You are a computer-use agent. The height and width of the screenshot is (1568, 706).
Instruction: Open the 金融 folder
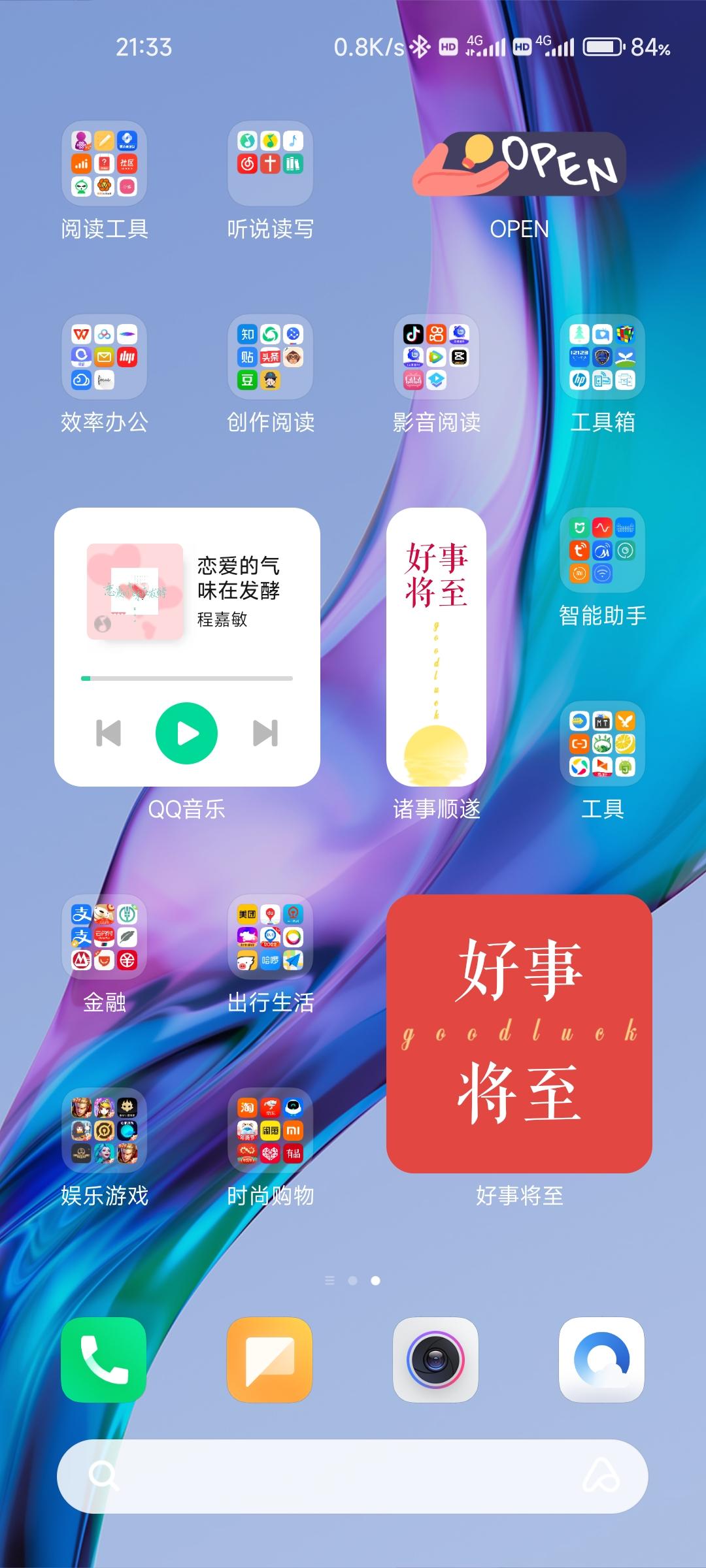coord(104,937)
